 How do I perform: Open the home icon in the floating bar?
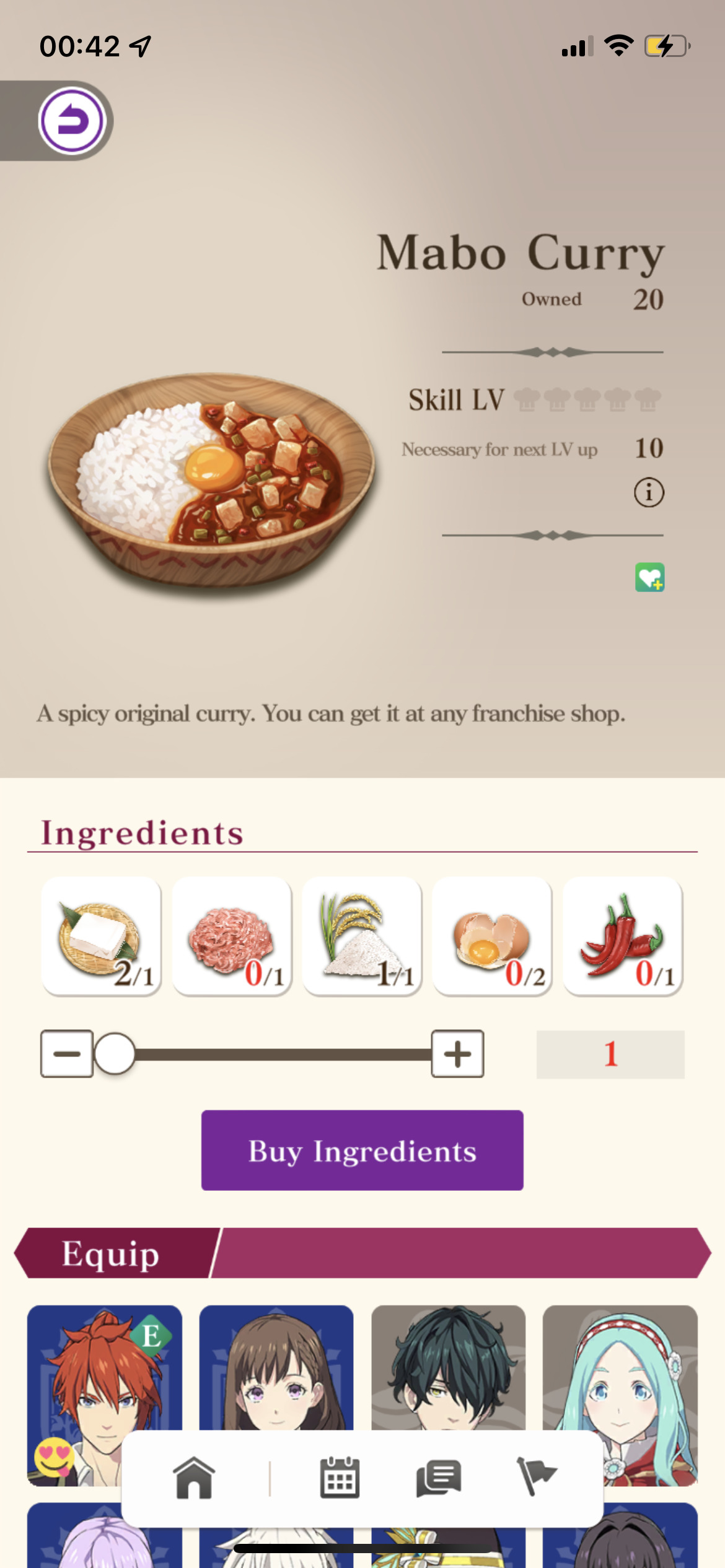(194, 1478)
